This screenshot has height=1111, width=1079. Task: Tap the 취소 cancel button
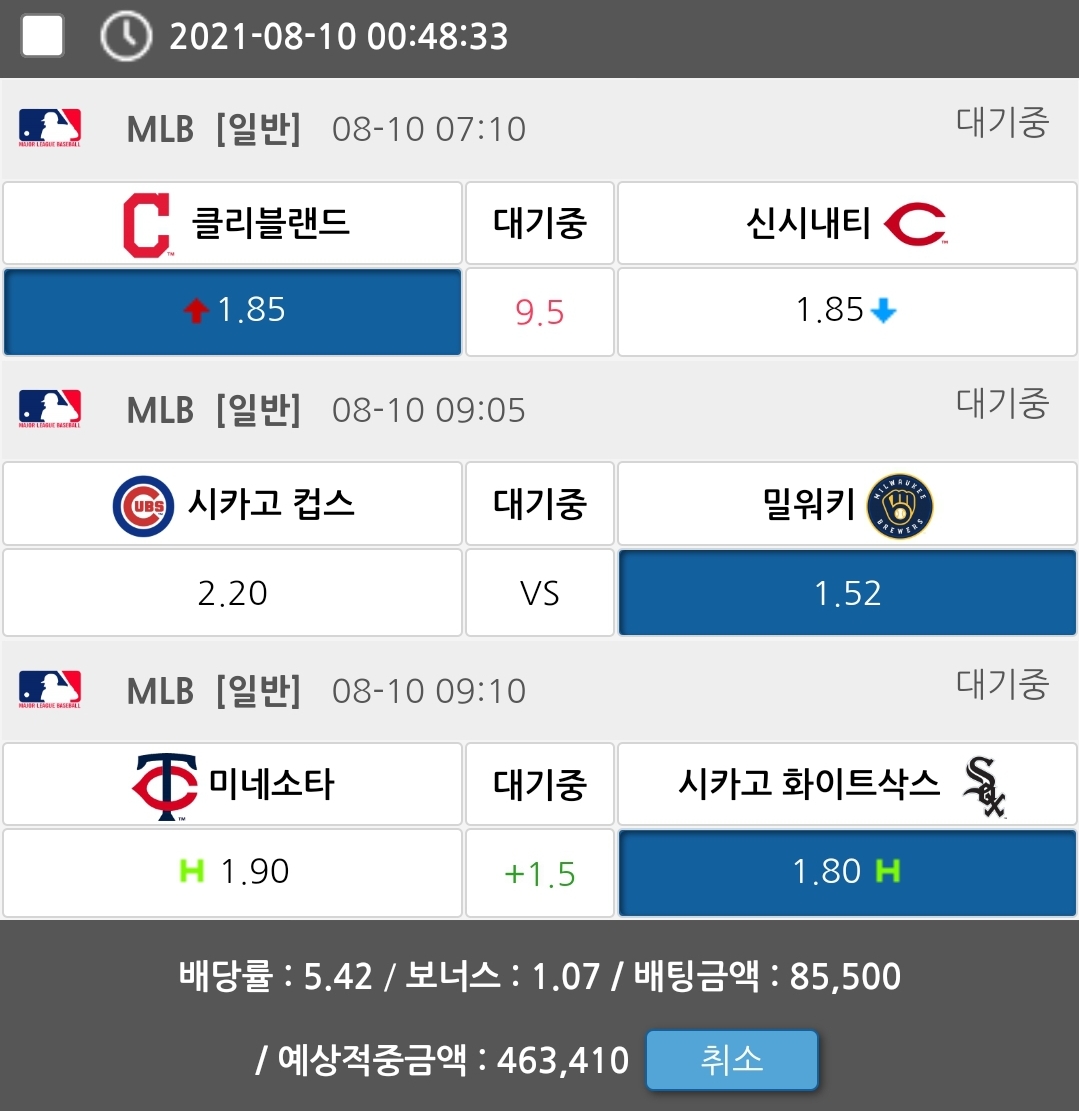click(731, 1059)
